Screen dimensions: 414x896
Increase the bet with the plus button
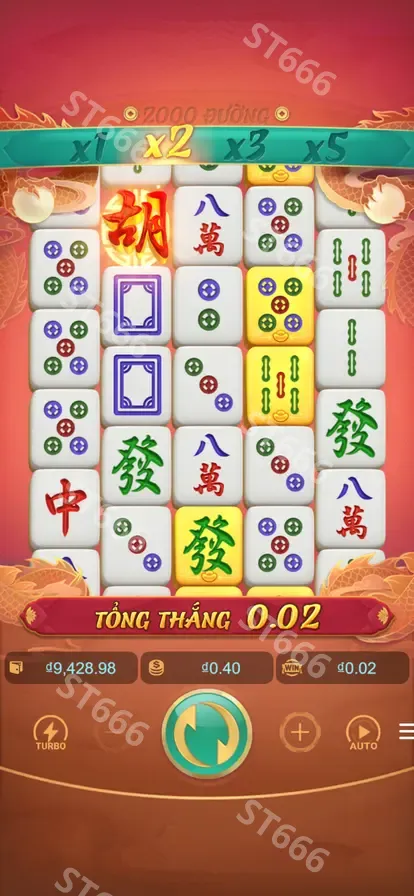pos(300,732)
